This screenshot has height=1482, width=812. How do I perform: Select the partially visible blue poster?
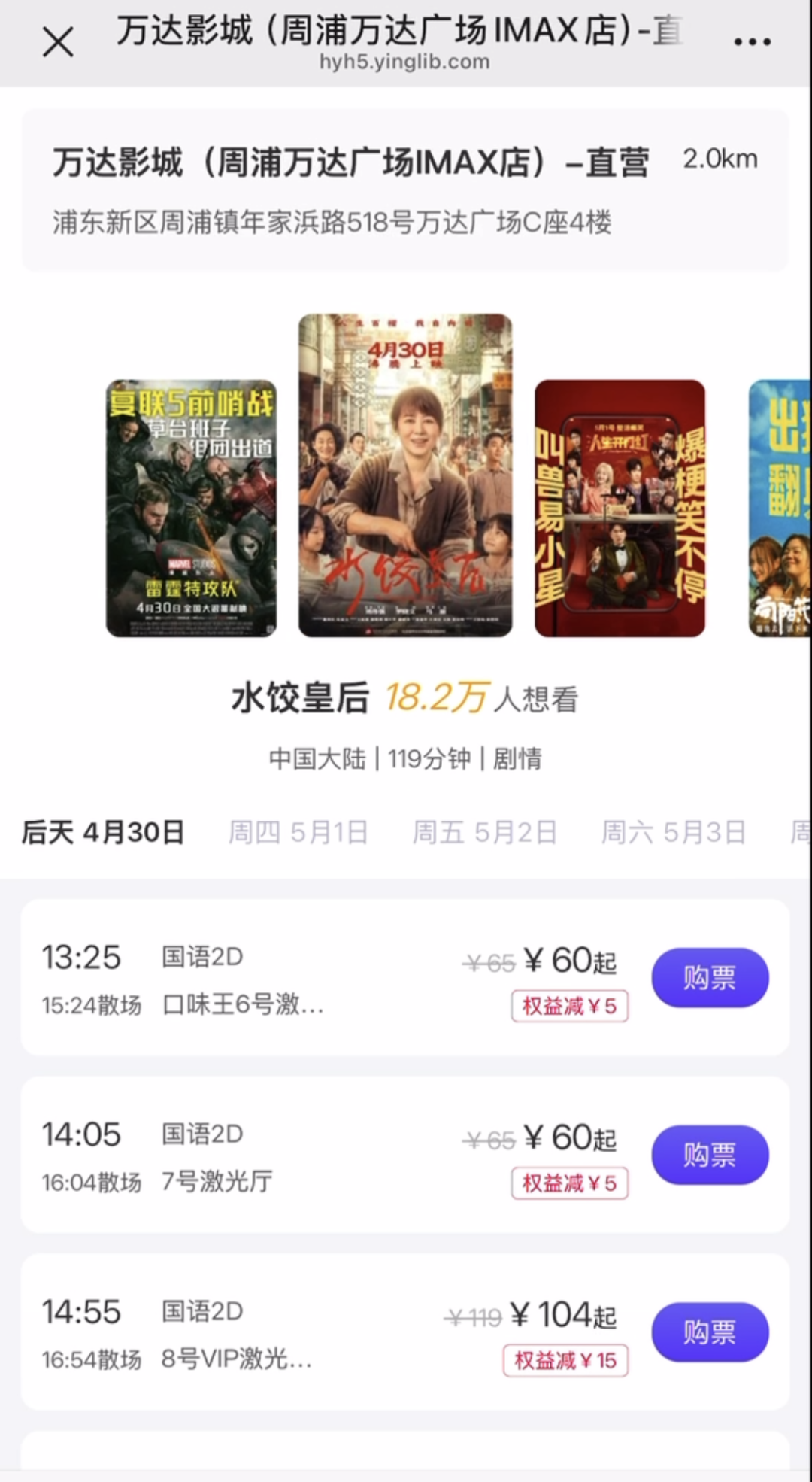[x=782, y=509]
